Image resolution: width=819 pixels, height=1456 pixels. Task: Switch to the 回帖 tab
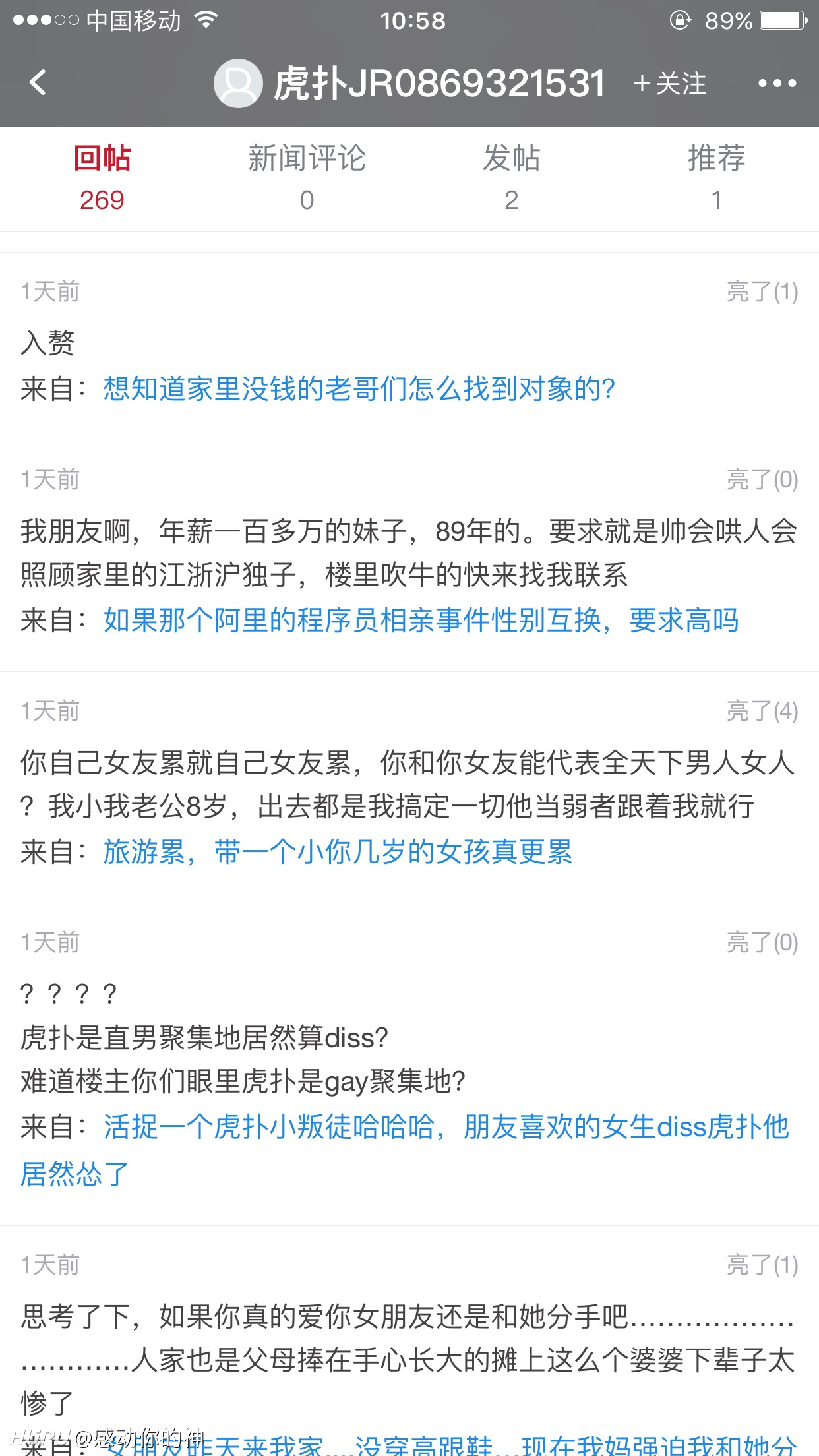coord(102,178)
